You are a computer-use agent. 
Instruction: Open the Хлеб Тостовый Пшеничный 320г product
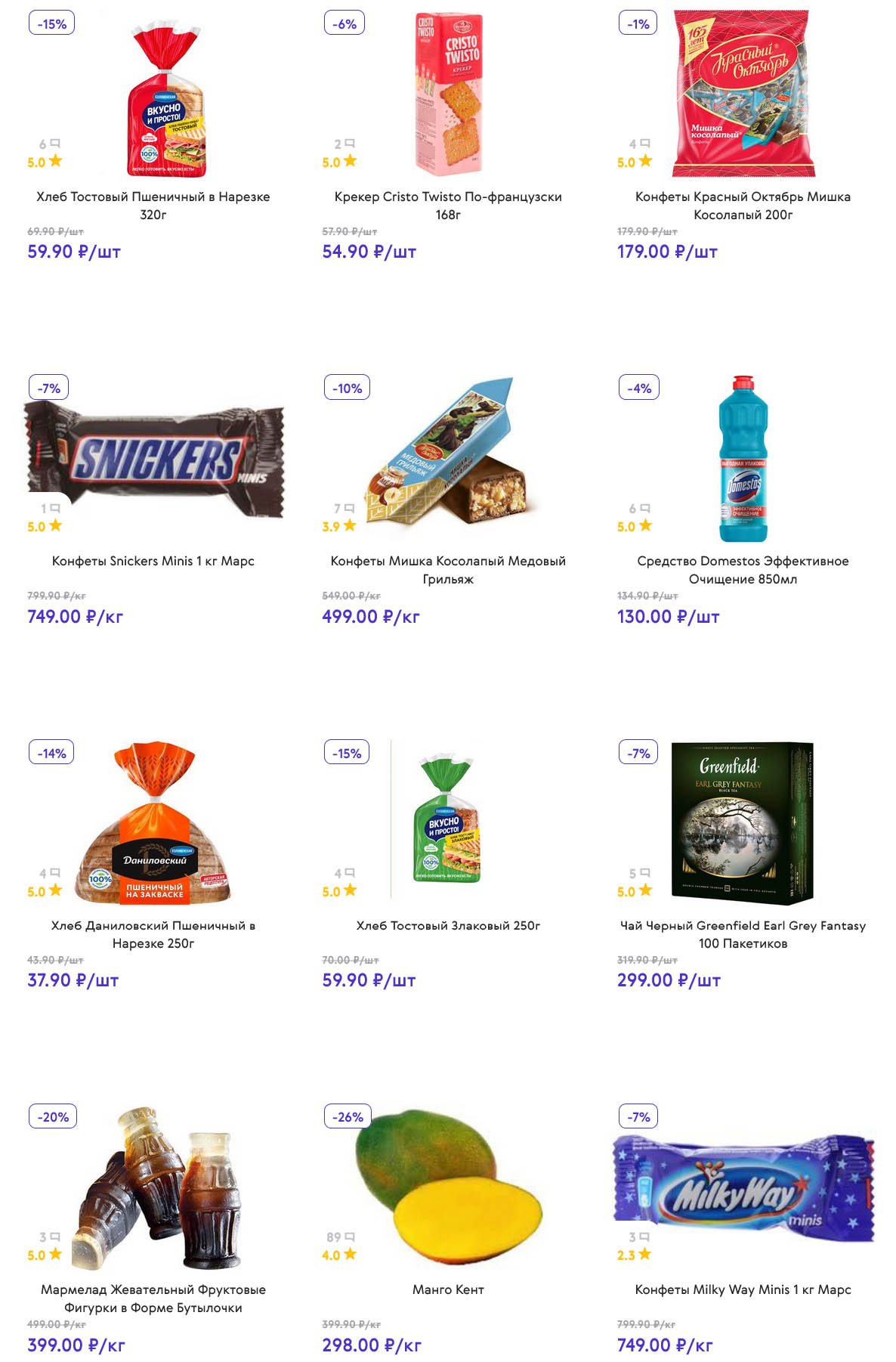tap(153, 205)
